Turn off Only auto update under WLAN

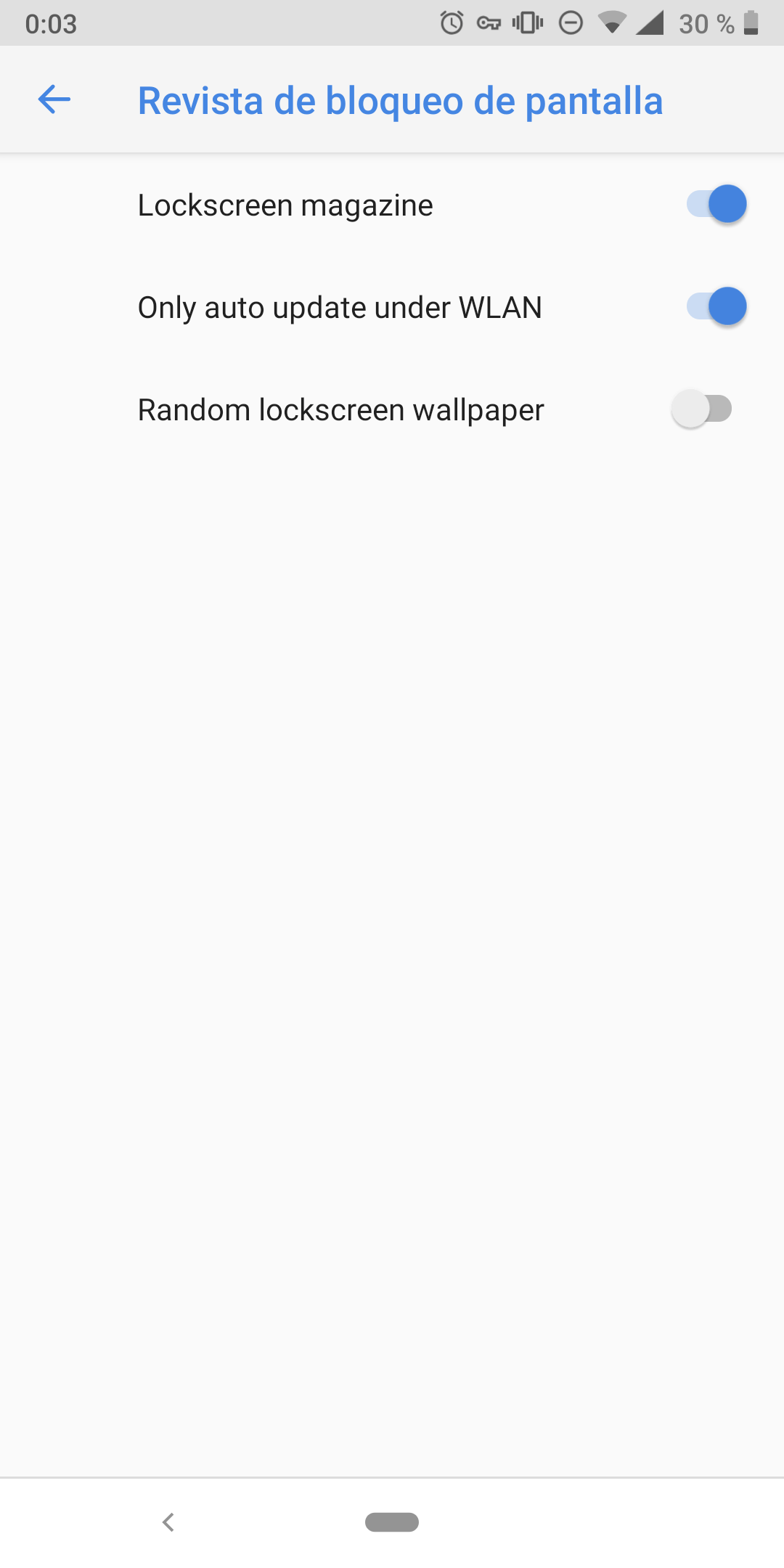717,306
